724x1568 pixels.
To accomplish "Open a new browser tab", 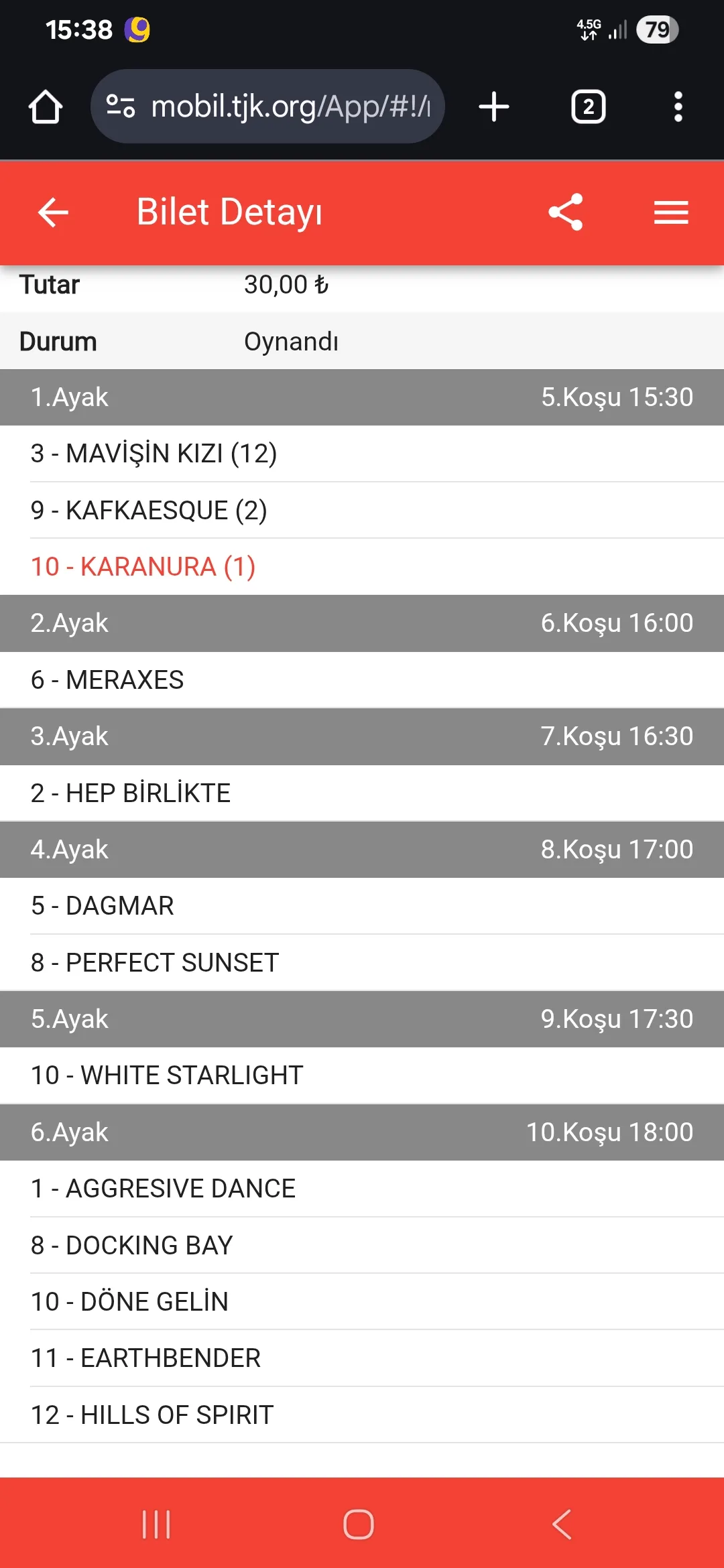I will (x=494, y=107).
